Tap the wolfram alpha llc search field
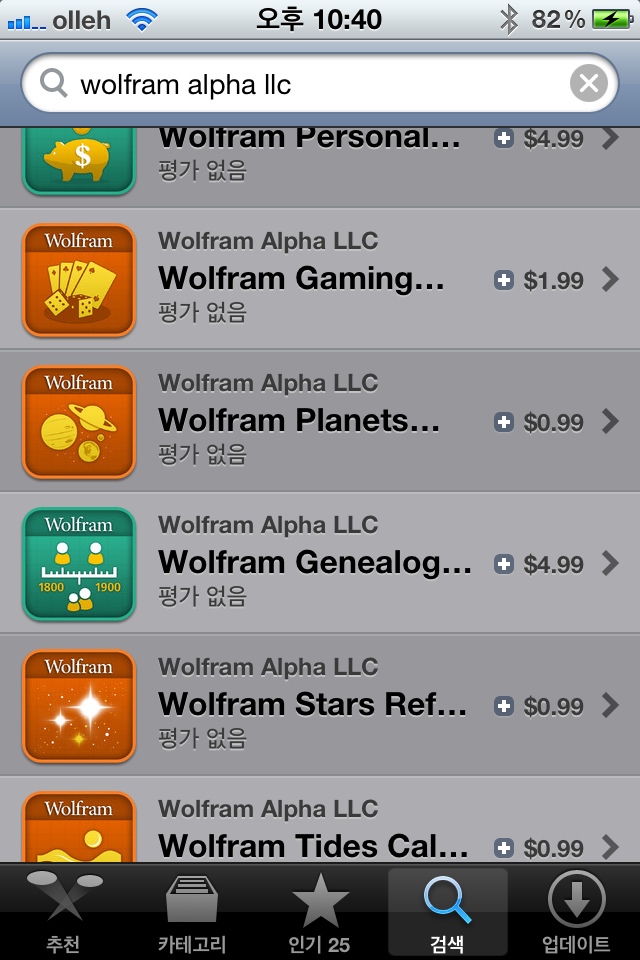This screenshot has width=640, height=960. click(x=300, y=84)
